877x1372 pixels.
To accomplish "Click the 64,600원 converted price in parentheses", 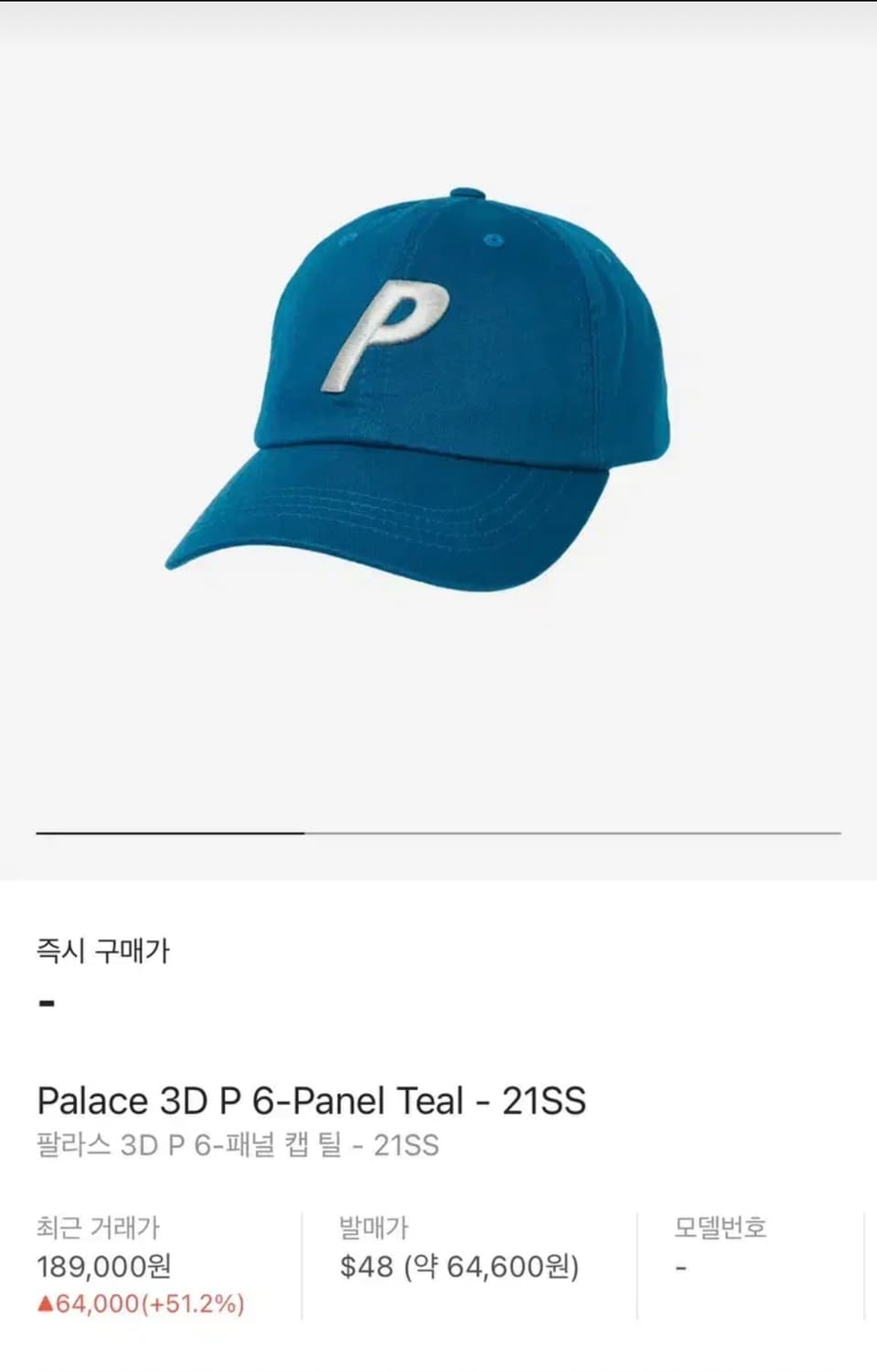I will [496, 1267].
